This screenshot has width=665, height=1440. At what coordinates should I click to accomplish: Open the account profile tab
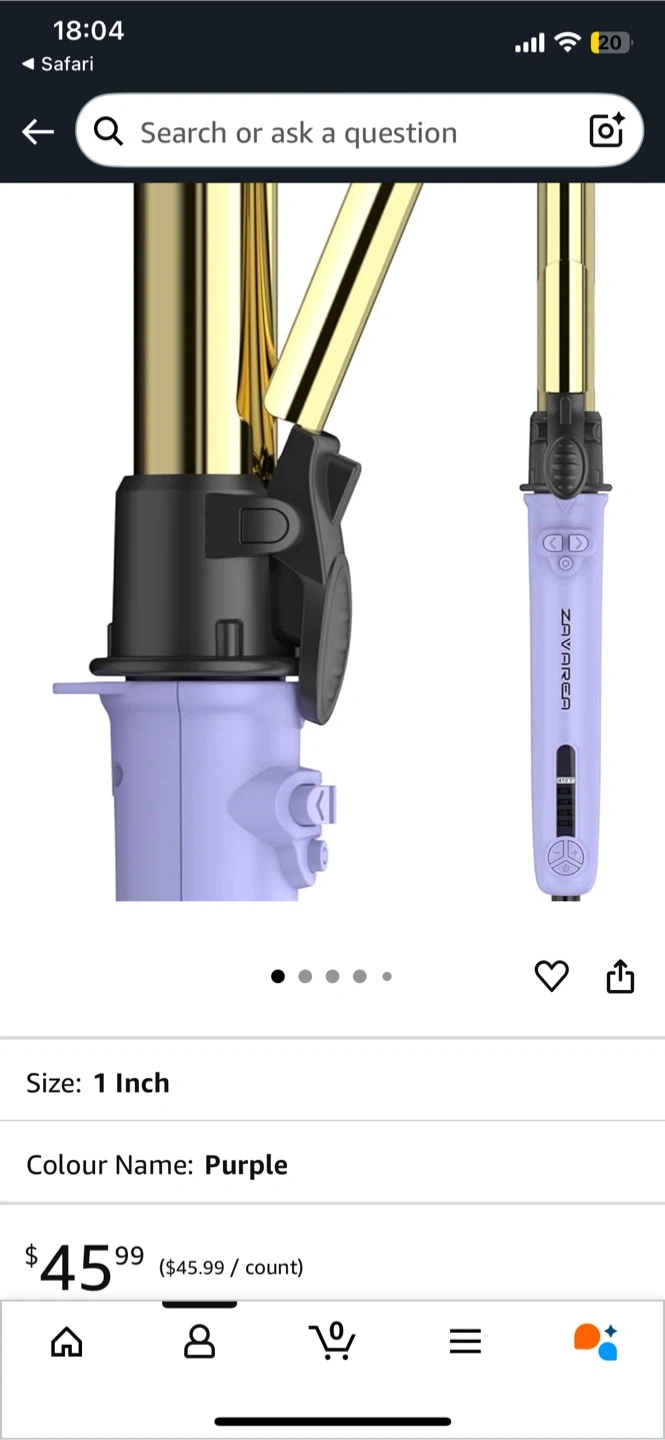[x=199, y=1341]
